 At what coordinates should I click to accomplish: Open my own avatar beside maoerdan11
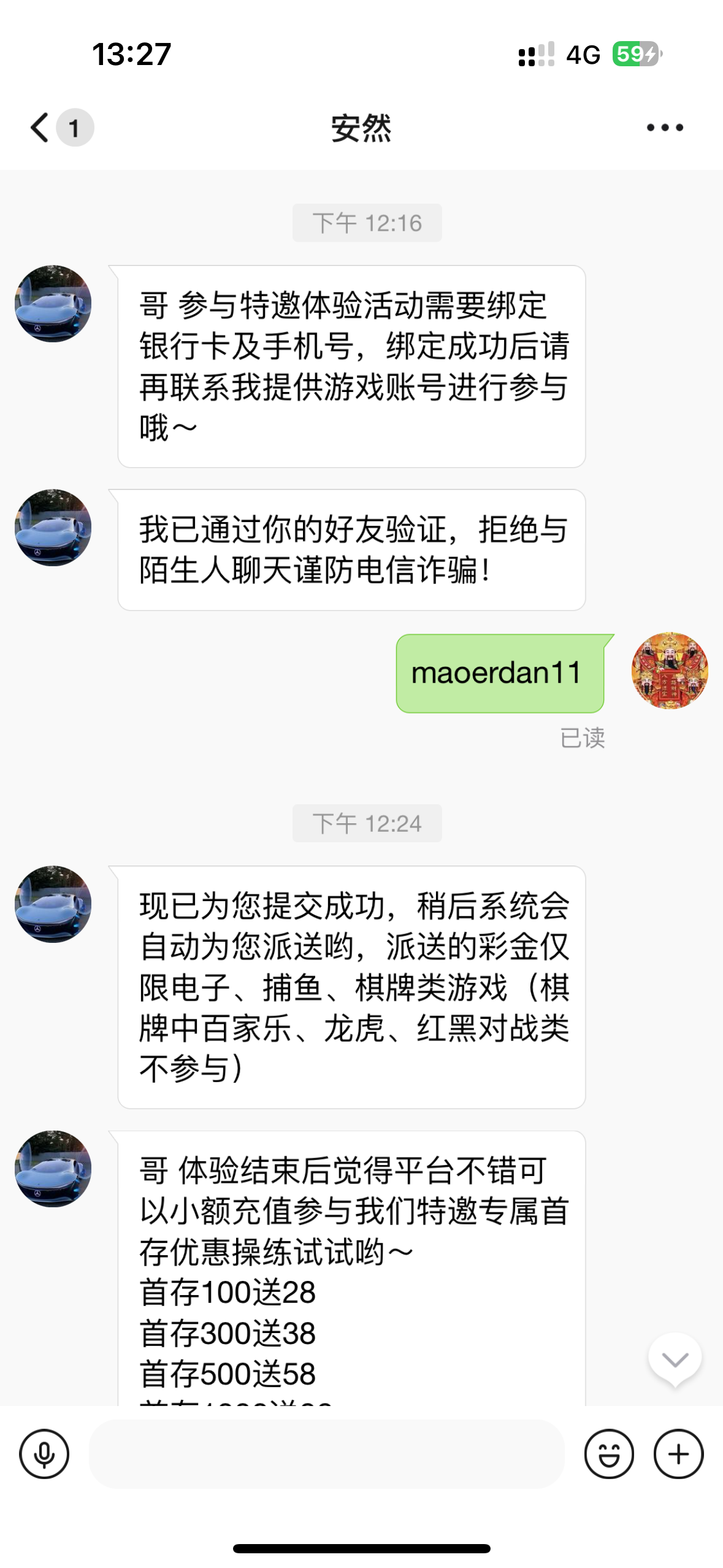[x=670, y=671]
